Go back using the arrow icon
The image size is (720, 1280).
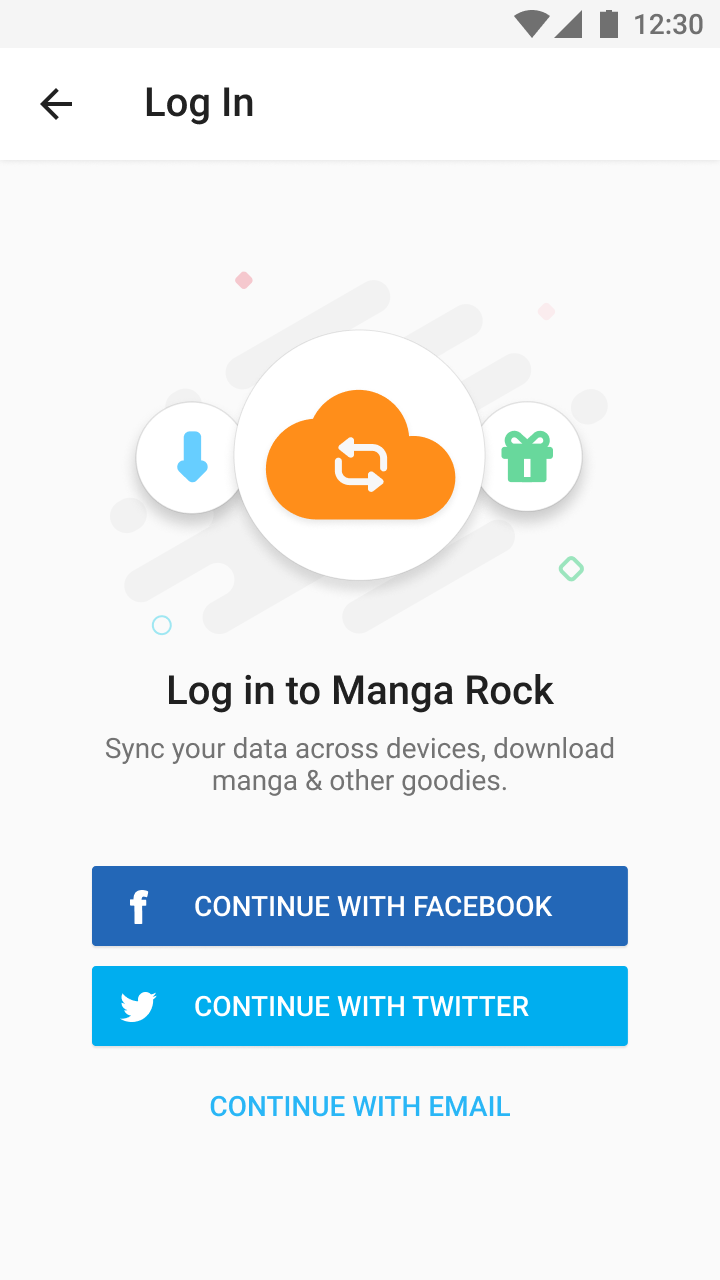coord(56,104)
